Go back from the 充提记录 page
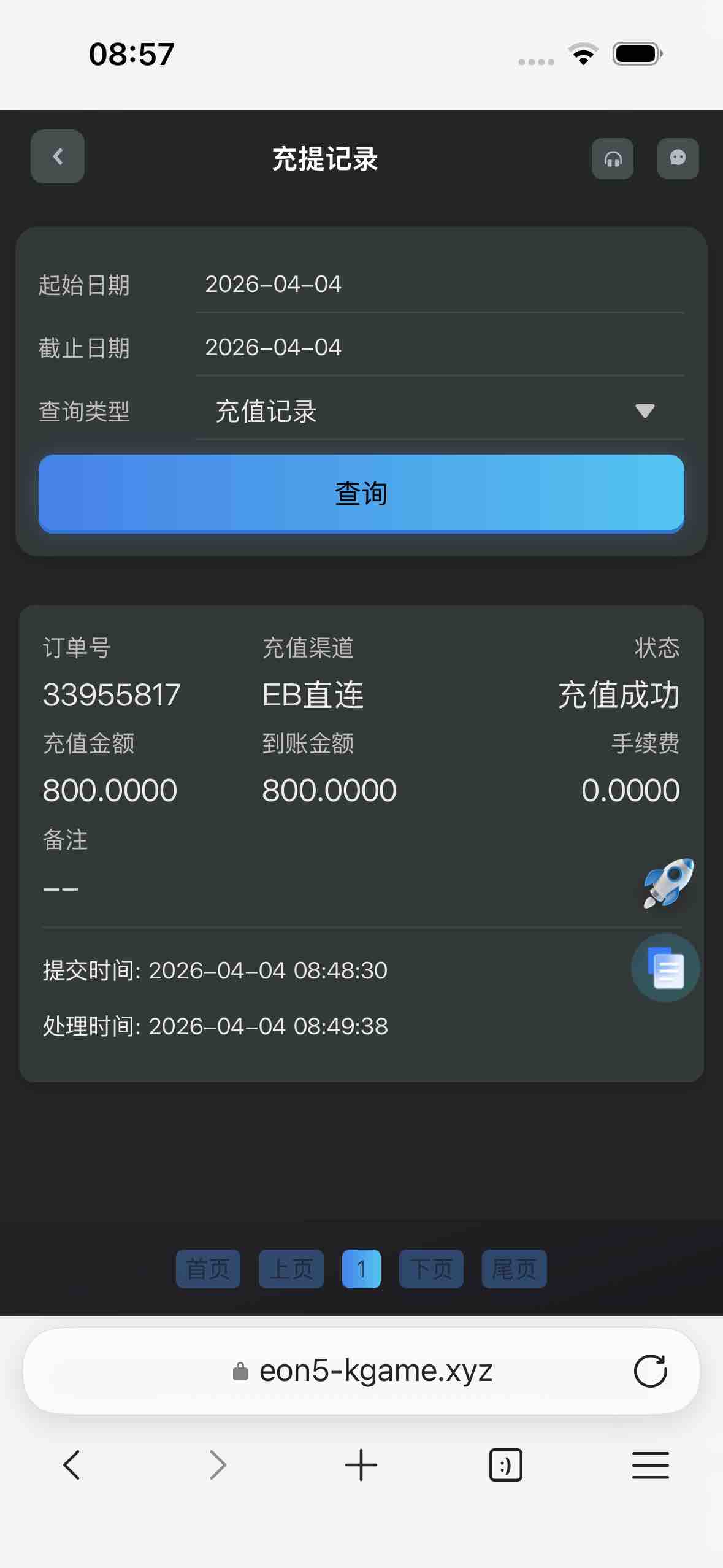Image resolution: width=723 pixels, height=1568 pixels. click(58, 156)
